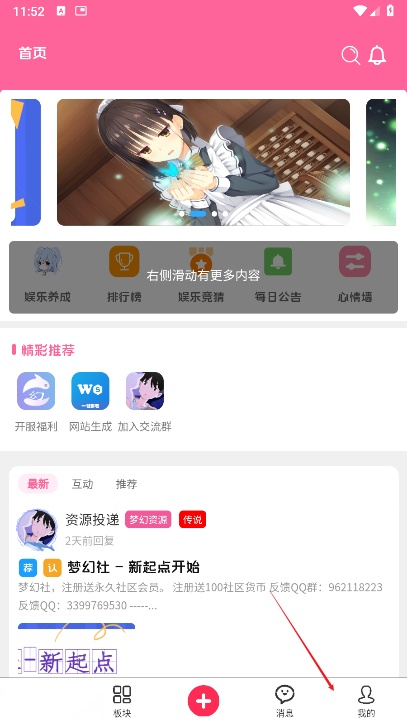Image resolution: width=407 pixels, height=725 pixels.
Task: Open the search icon
Action: point(350,55)
